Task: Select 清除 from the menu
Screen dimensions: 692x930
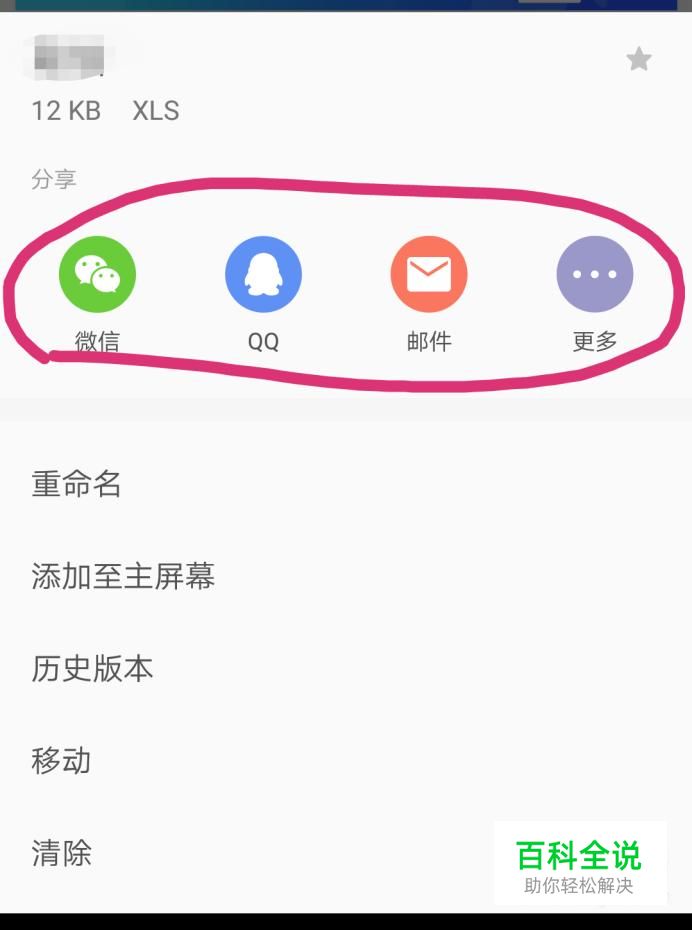Action: click(x=61, y=853)
